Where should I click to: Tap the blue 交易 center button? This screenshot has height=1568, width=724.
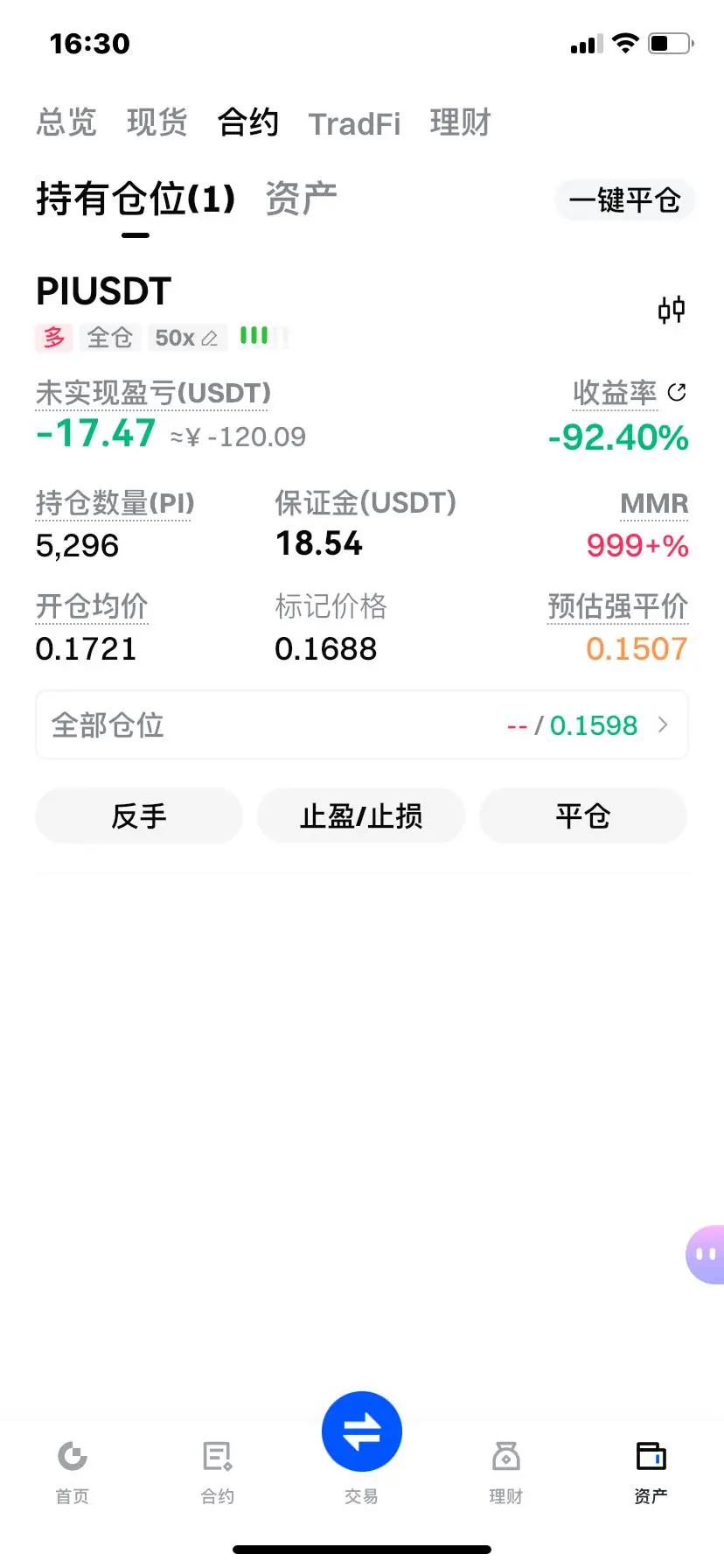click(362, 1432)
